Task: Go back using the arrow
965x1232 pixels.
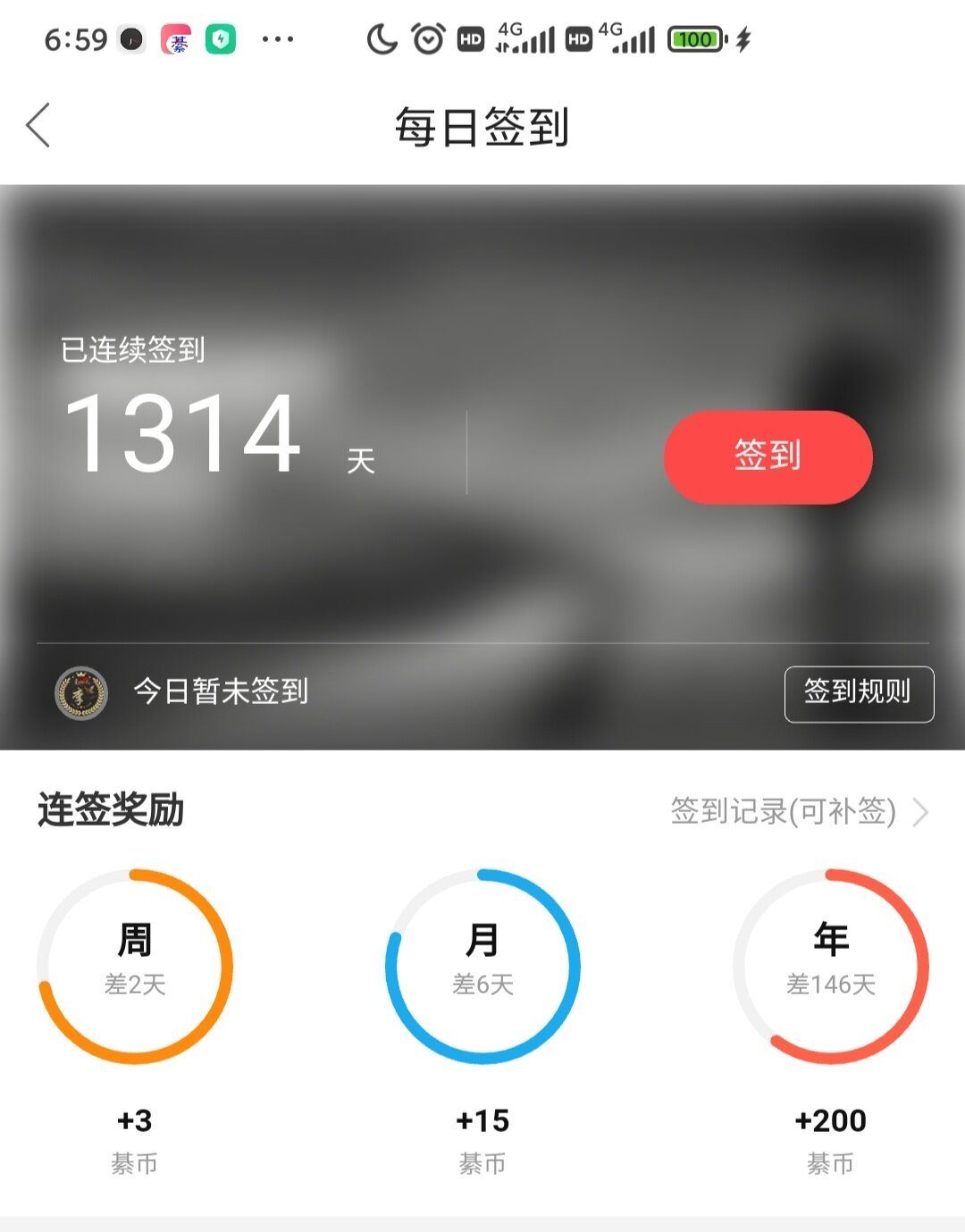Action: [x=38, y=125]
